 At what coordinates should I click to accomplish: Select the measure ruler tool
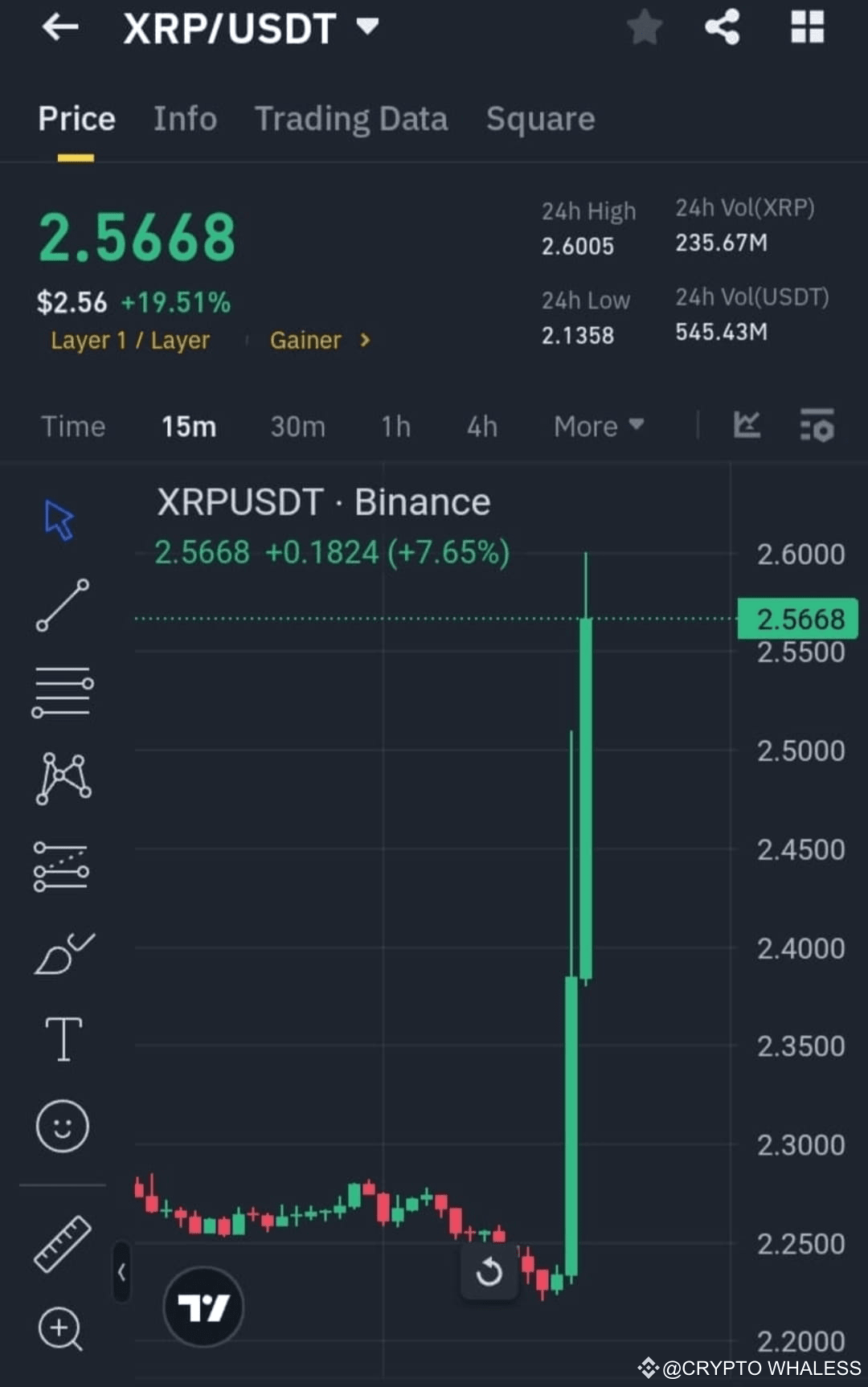[63, 1242]
